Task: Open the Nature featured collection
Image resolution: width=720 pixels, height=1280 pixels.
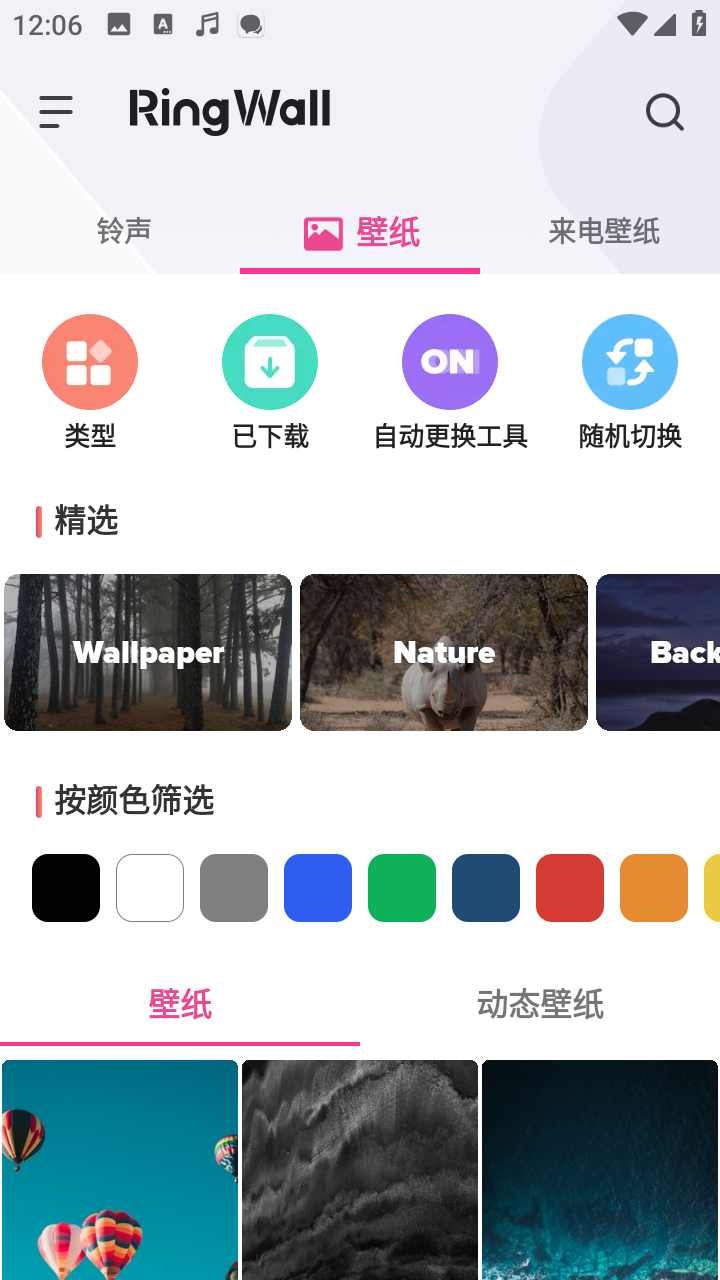Action: click(x=444, y=652)
